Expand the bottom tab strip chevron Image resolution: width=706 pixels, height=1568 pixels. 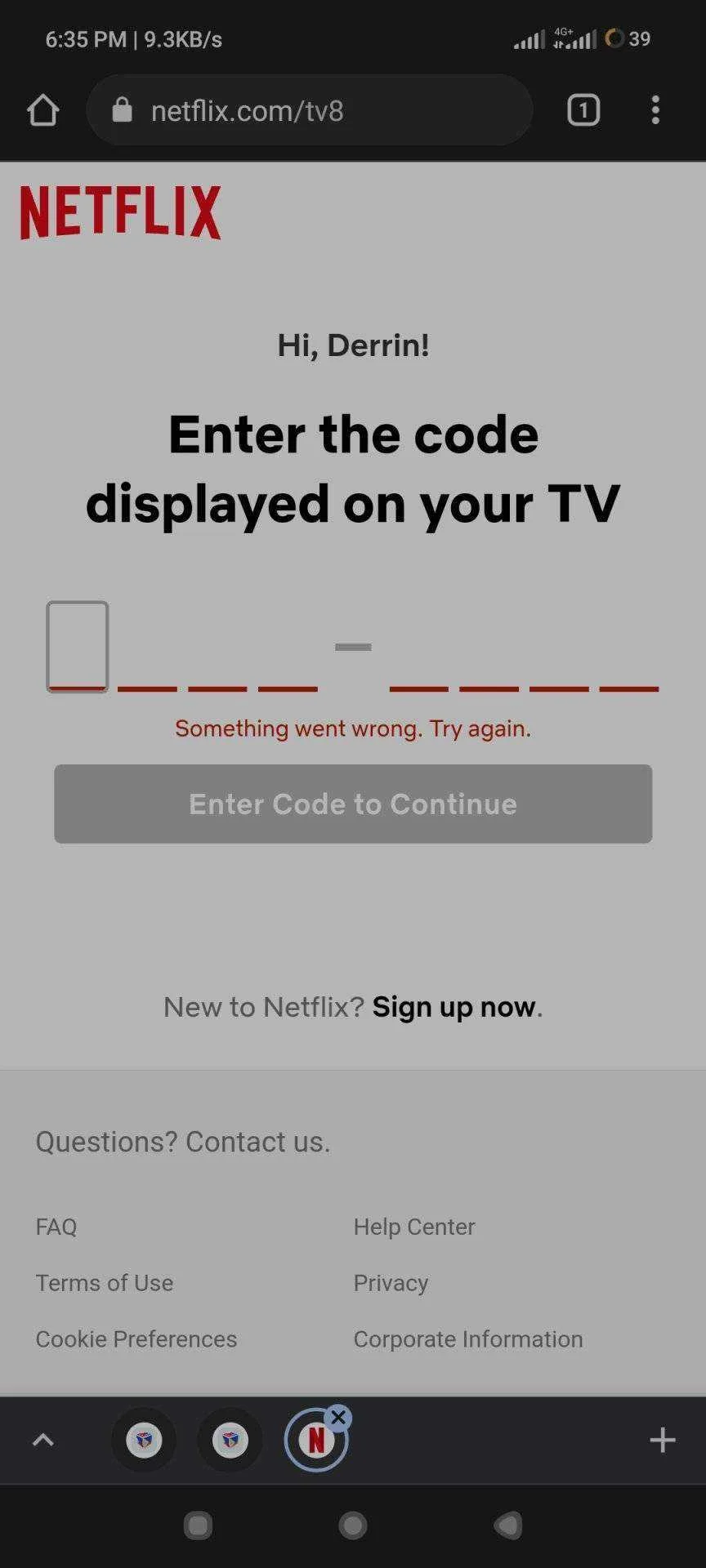[42, 1440]
